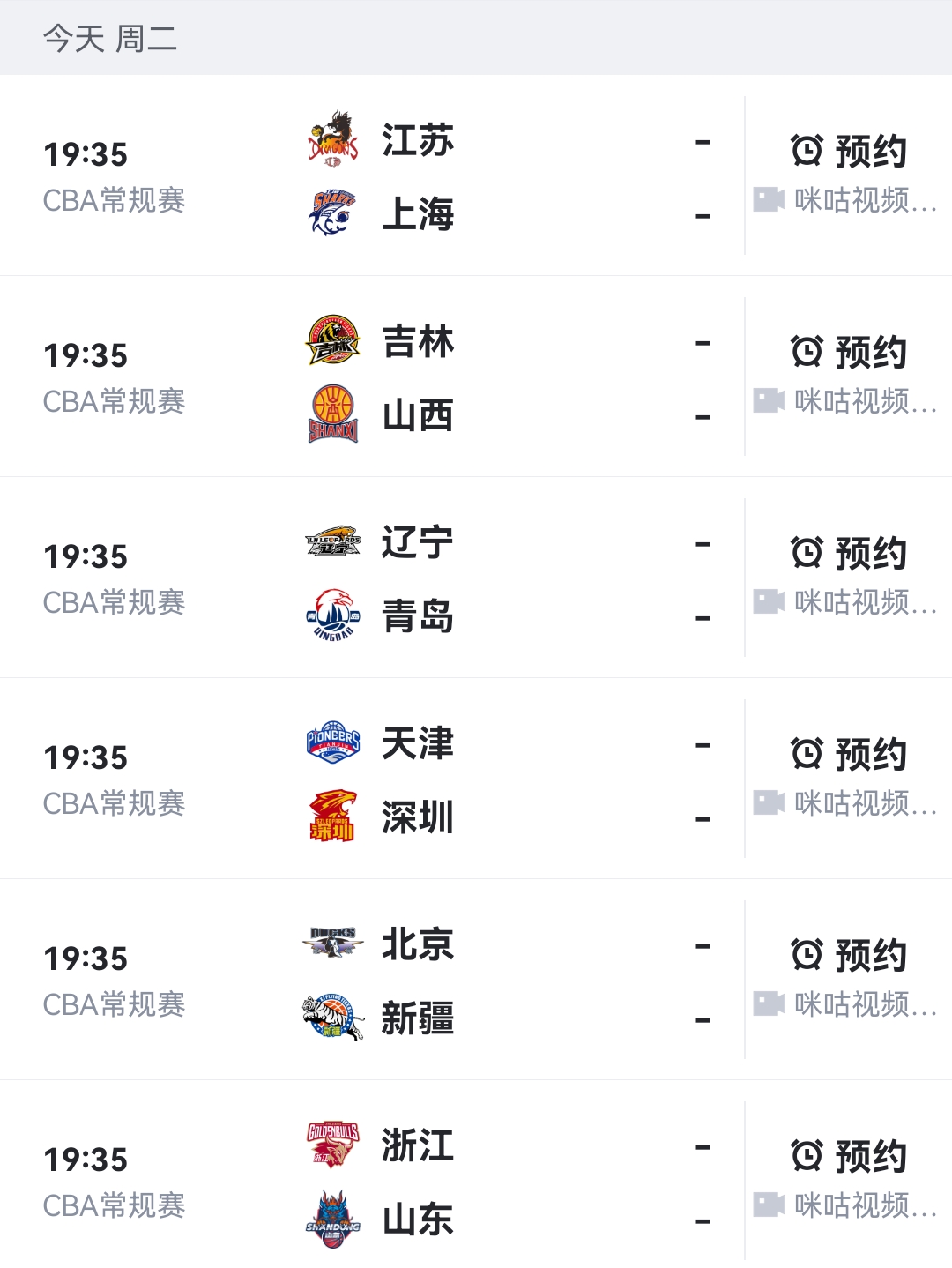Click the 山东 Shandong team logo

coord(333,1219)
